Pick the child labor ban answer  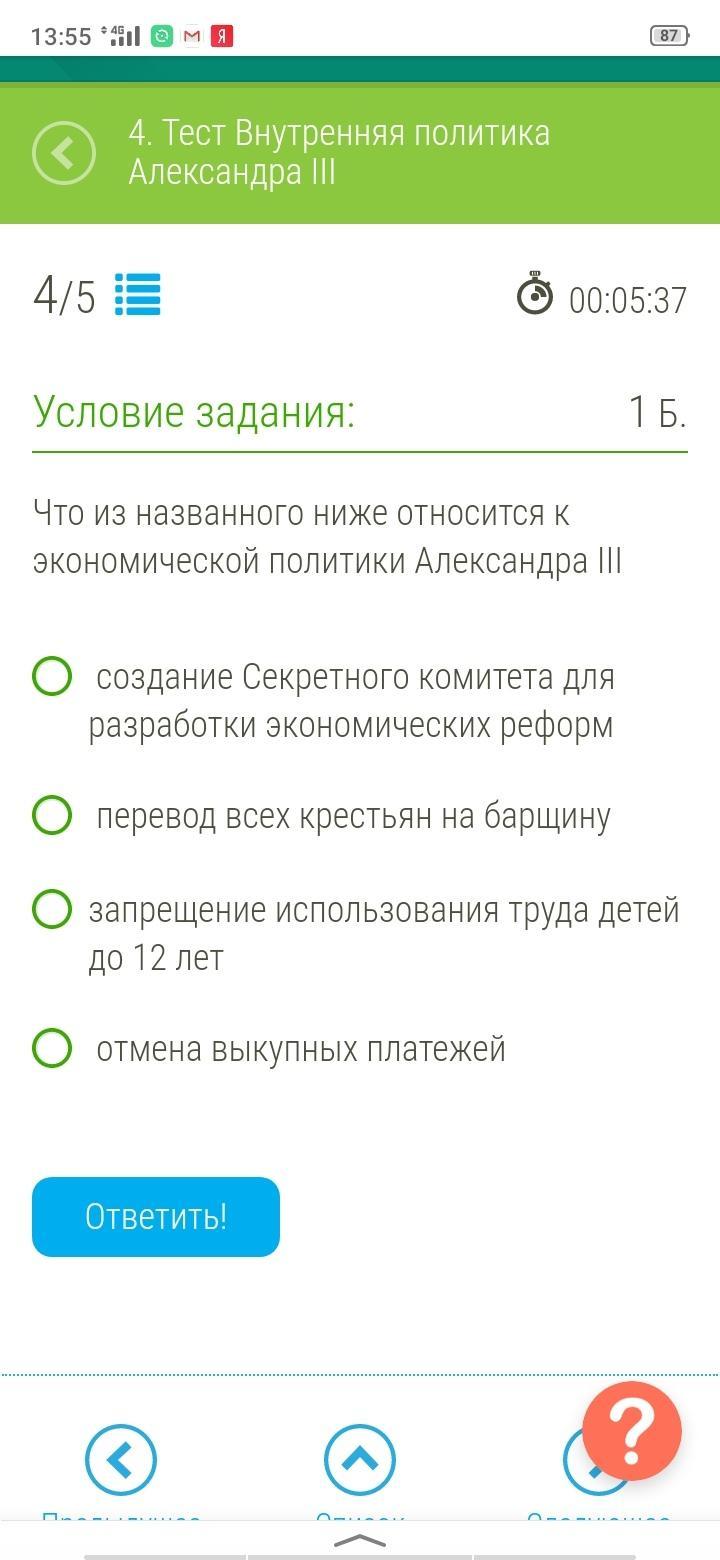52,910
